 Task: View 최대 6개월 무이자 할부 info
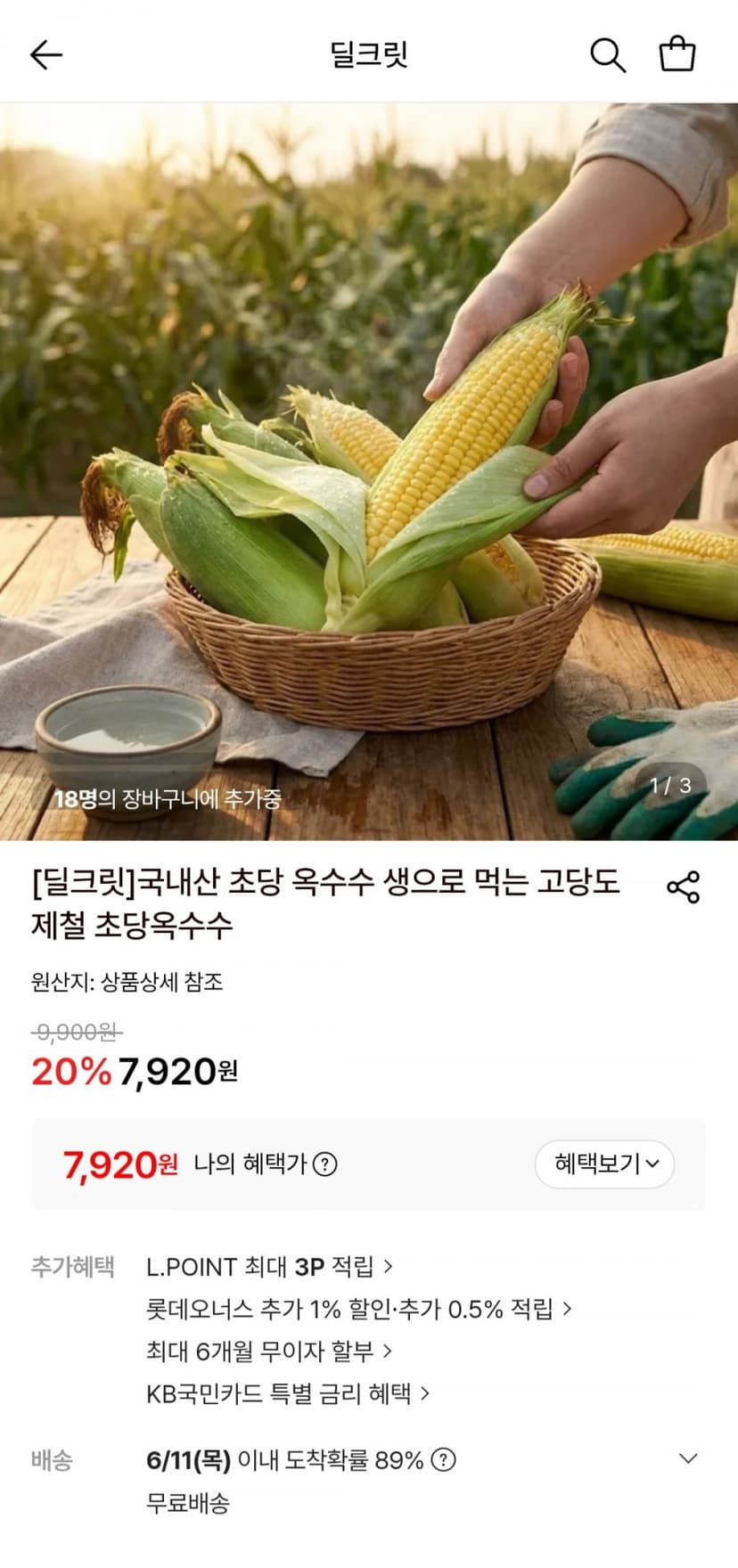269,1352
